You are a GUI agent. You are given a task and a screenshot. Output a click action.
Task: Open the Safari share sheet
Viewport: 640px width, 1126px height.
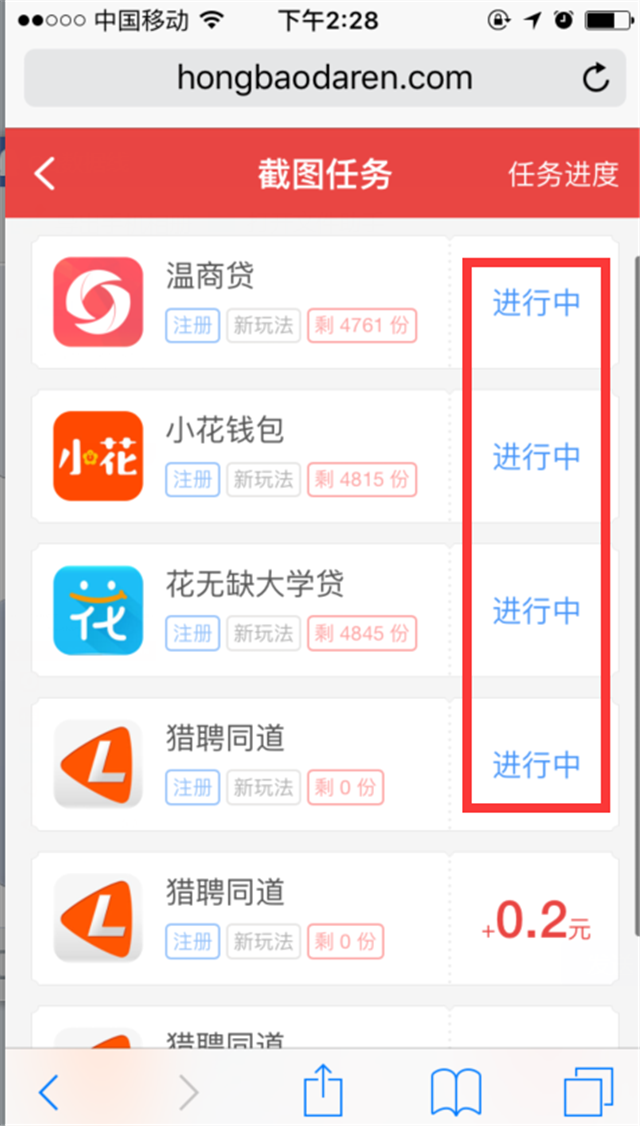[x=323, y=1089]
